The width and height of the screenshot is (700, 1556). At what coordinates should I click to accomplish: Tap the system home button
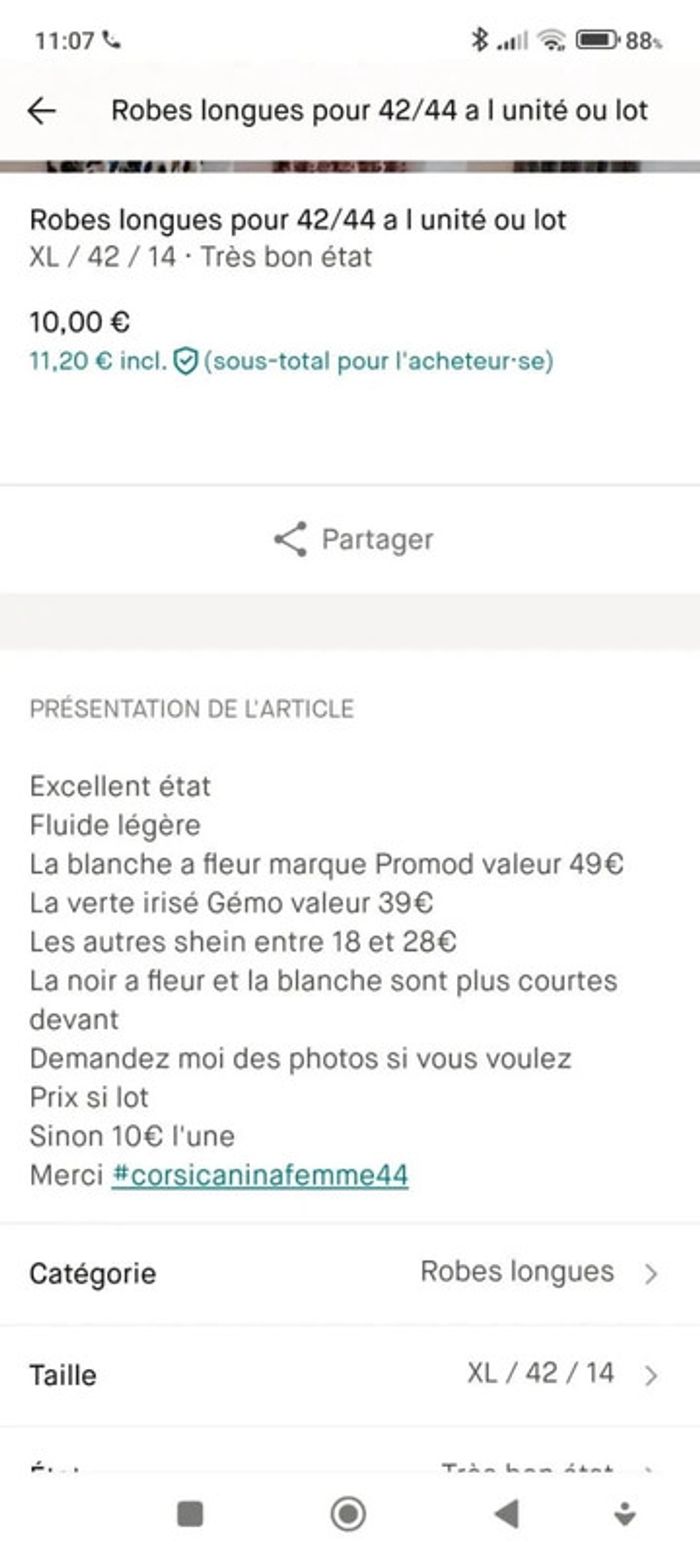pyautogui.click(x=348, y=1515)
